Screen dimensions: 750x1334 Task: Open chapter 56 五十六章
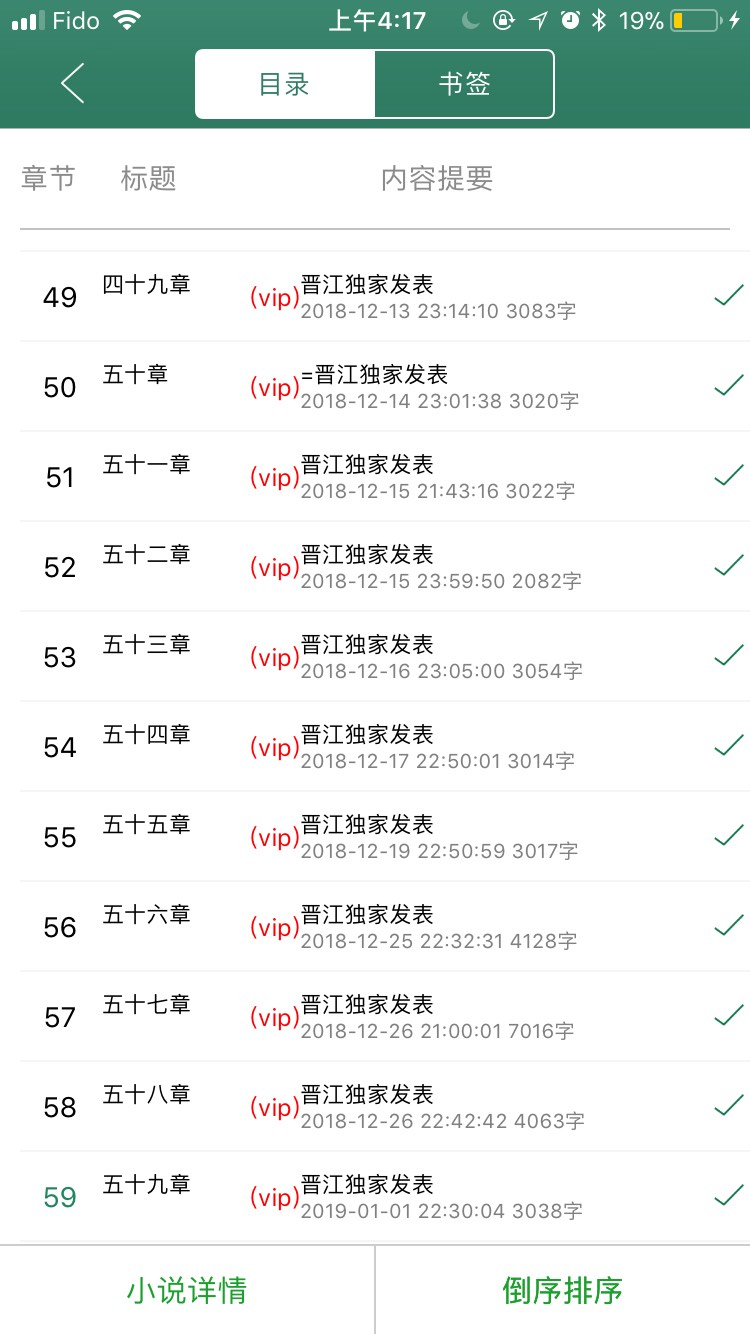pos(375,927)
